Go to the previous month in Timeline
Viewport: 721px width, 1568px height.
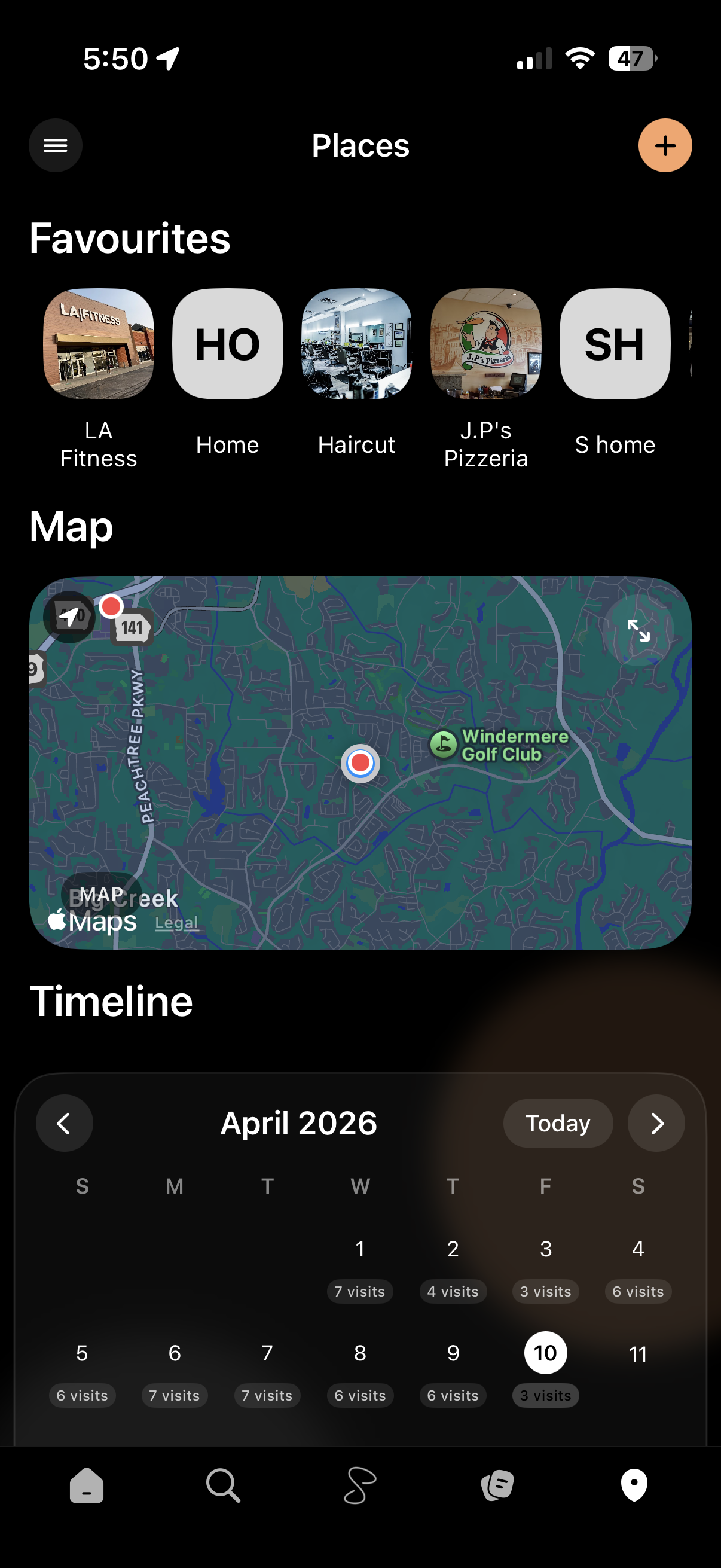click(65, 1123)
